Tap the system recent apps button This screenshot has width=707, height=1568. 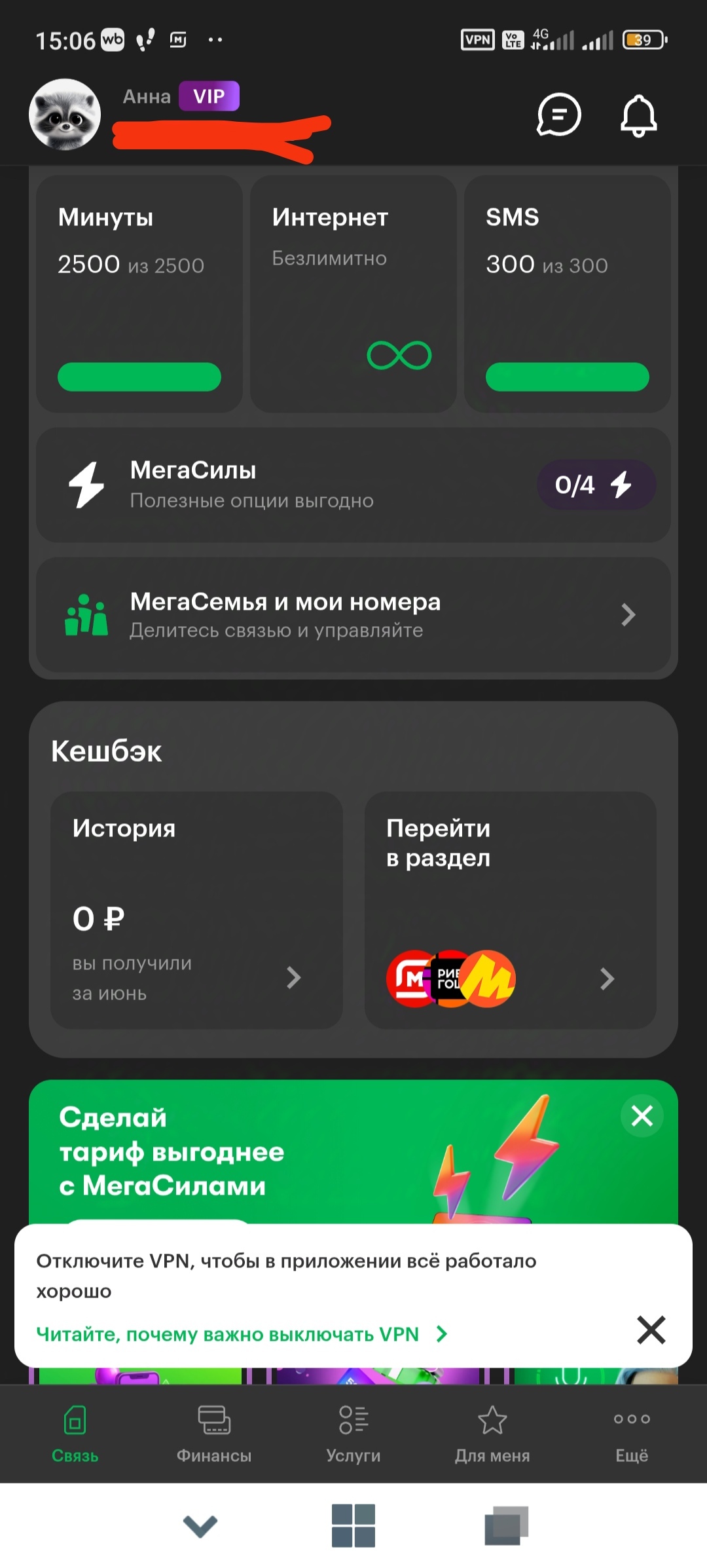pyautogui.click(x=506, y=1526)
